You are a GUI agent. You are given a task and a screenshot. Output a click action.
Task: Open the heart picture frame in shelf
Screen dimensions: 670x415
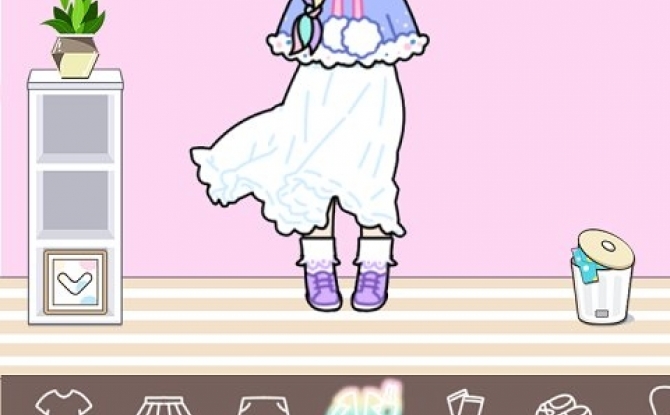click(75, 282)
